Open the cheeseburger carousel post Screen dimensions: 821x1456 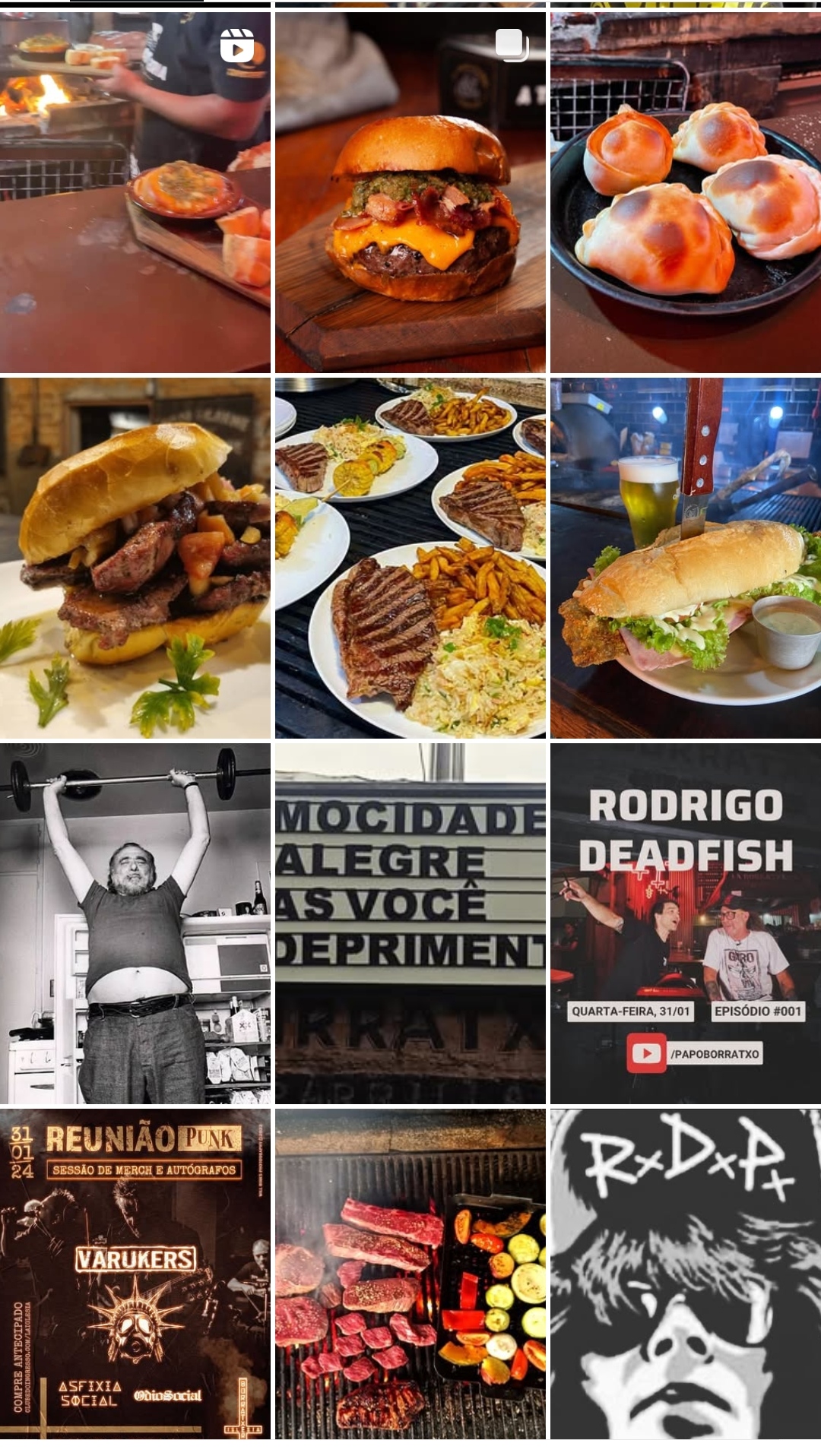pyautogui.click(x=410, y=192)
